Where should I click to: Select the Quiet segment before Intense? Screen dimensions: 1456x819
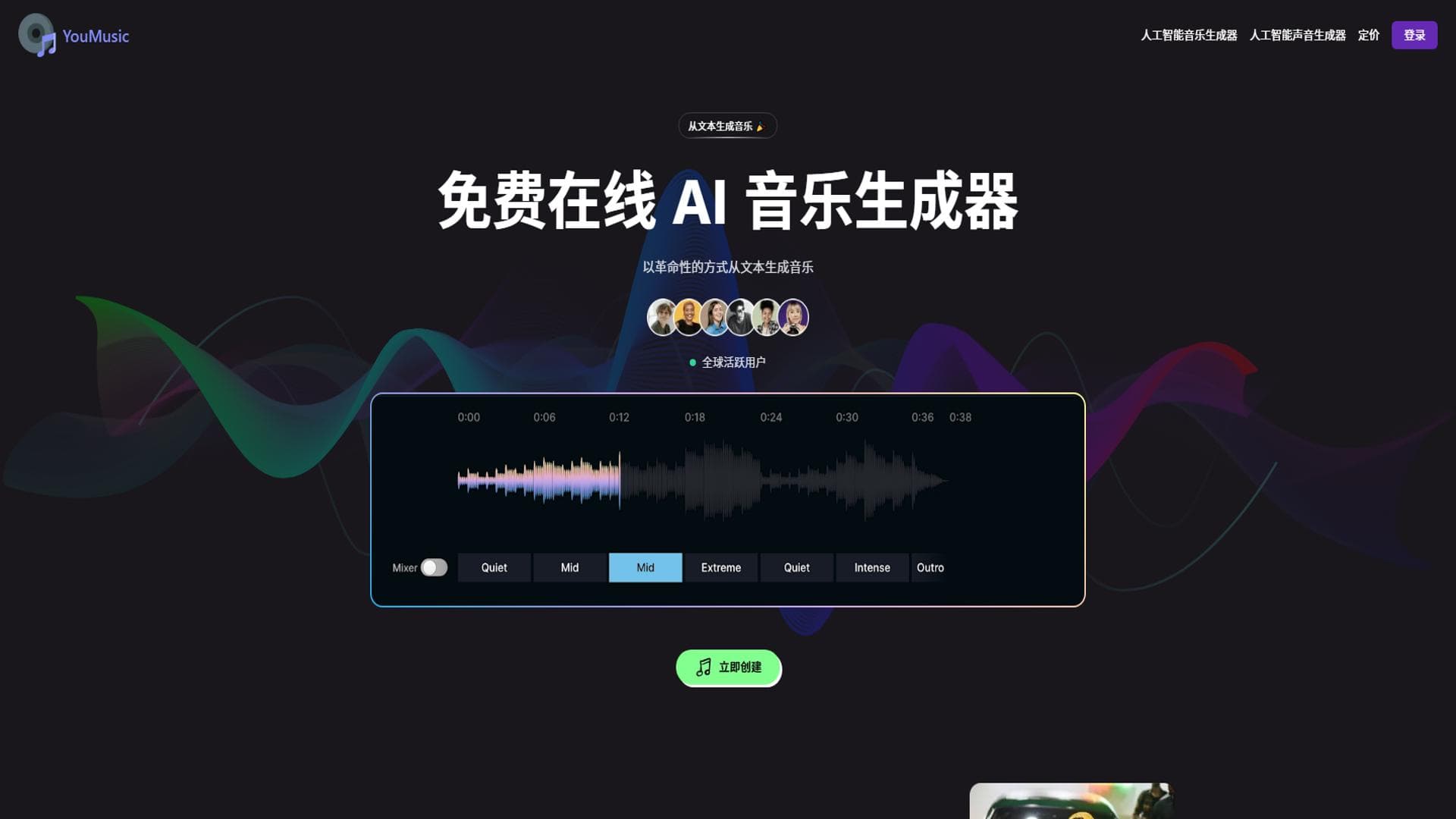[x=796, y=567]
